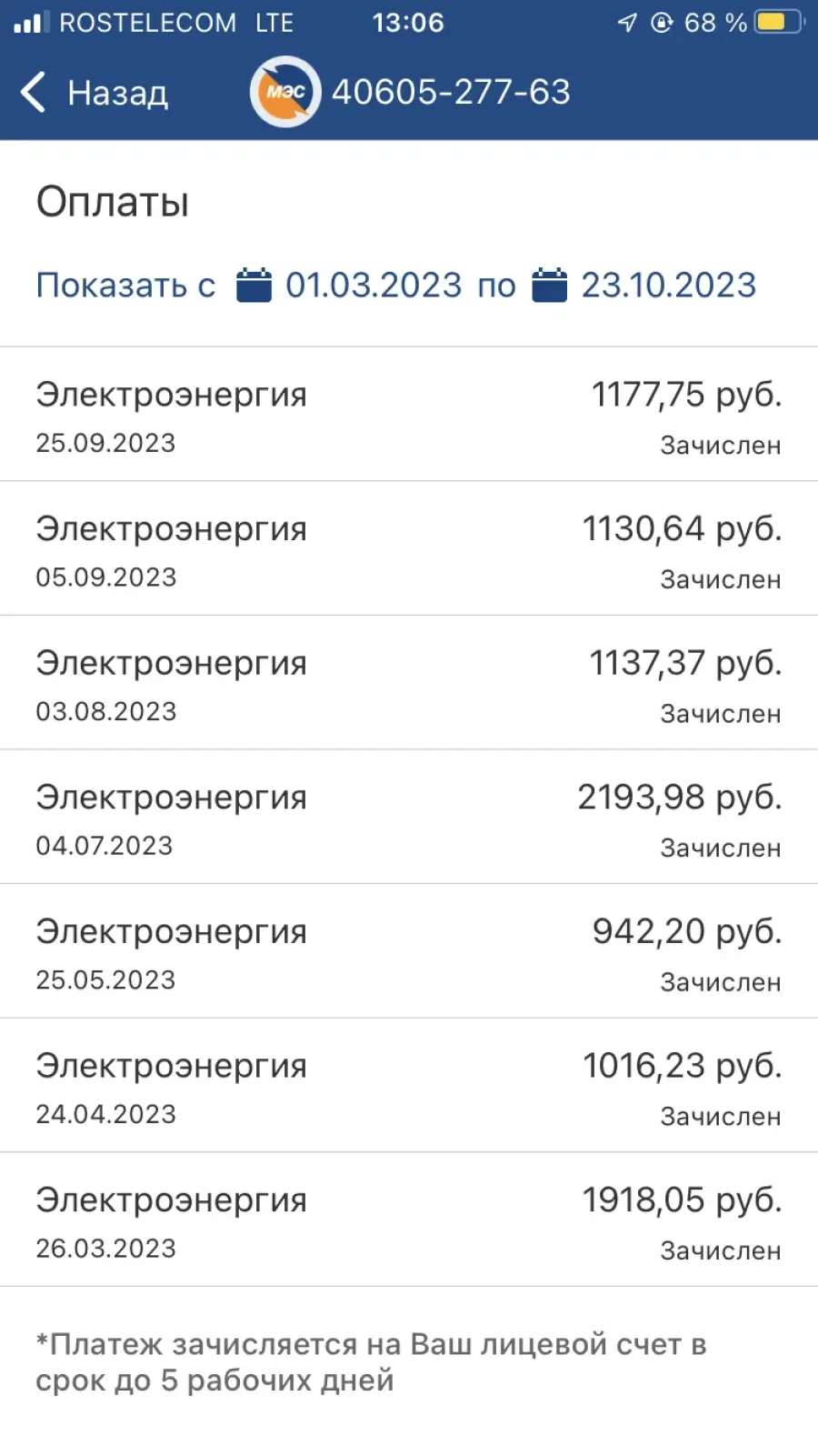Open the payment from 25.09.2023
Screen dimensions: 818x1456
tap(409, 414)
